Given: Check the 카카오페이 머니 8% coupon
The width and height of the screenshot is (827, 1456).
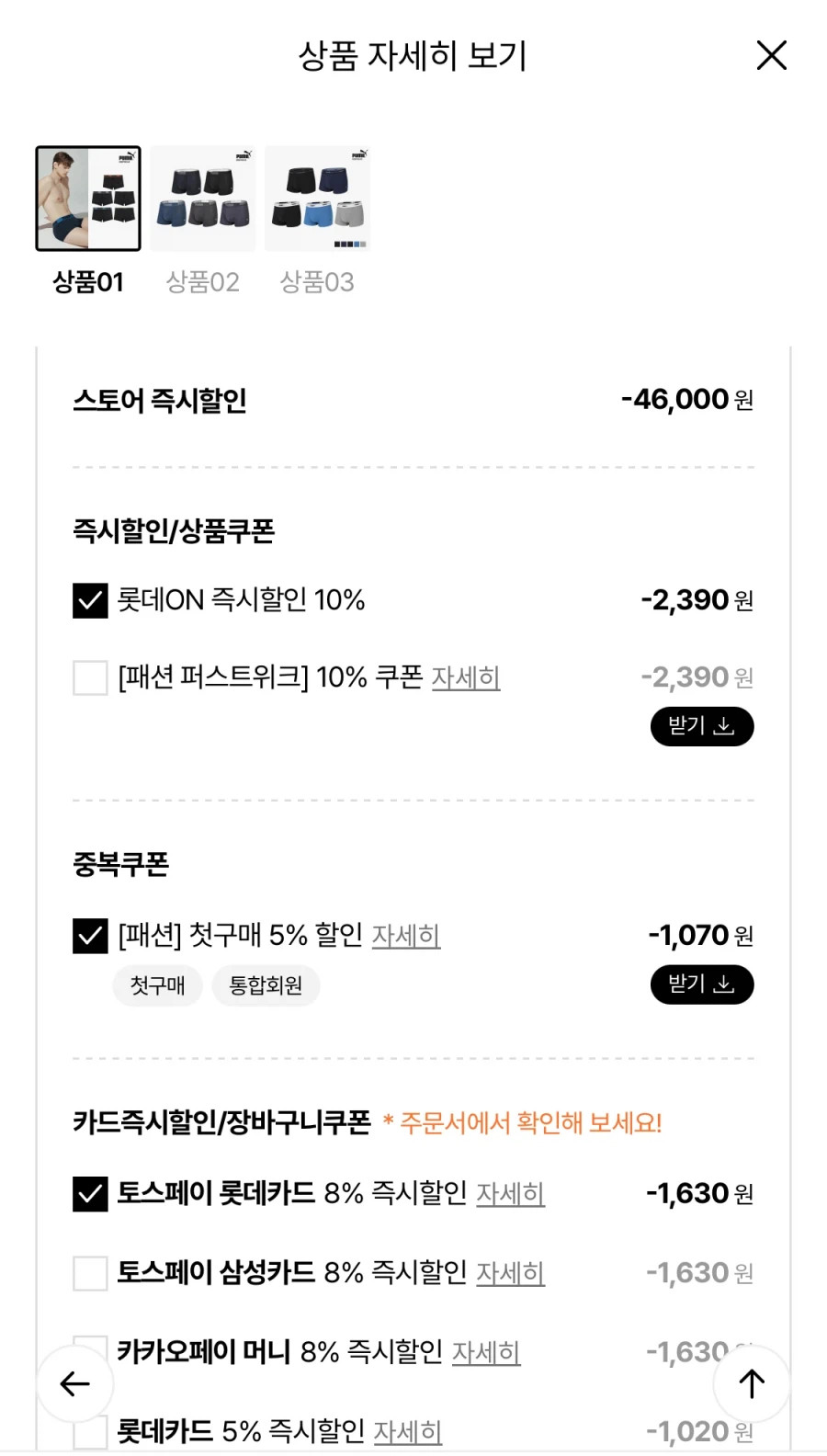Looking at the screenshot, I should (x=89, y=1351).
